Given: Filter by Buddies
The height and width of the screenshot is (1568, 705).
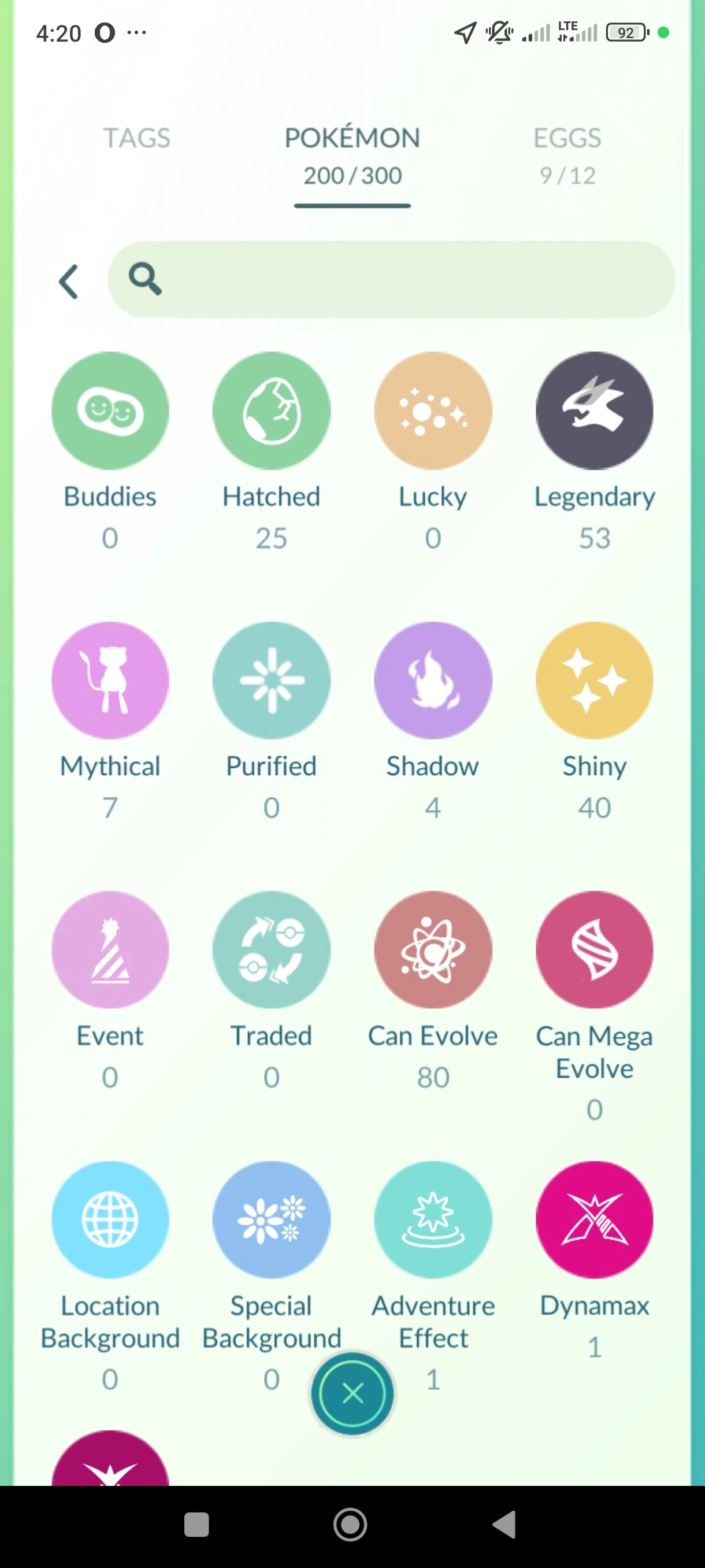Looking at the screenshot, I should pos(110,411).
